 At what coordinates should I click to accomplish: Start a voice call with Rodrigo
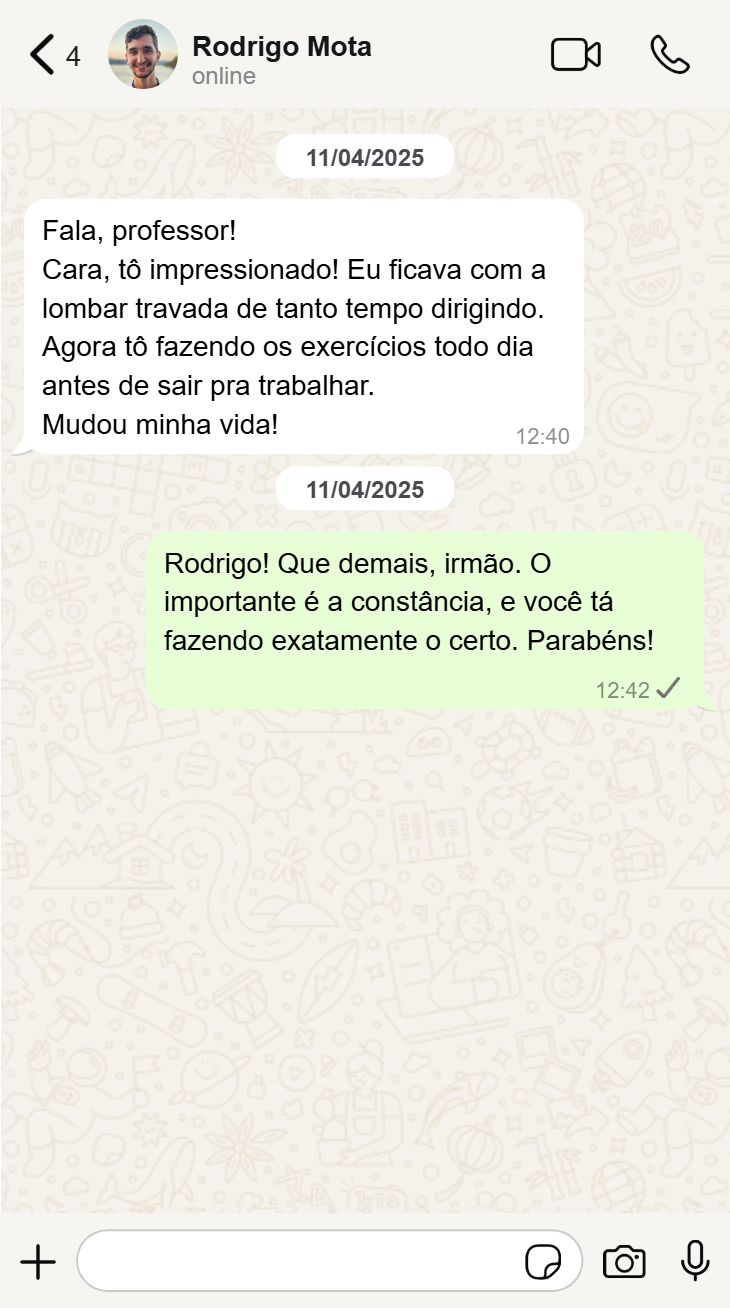pos(669,55)
